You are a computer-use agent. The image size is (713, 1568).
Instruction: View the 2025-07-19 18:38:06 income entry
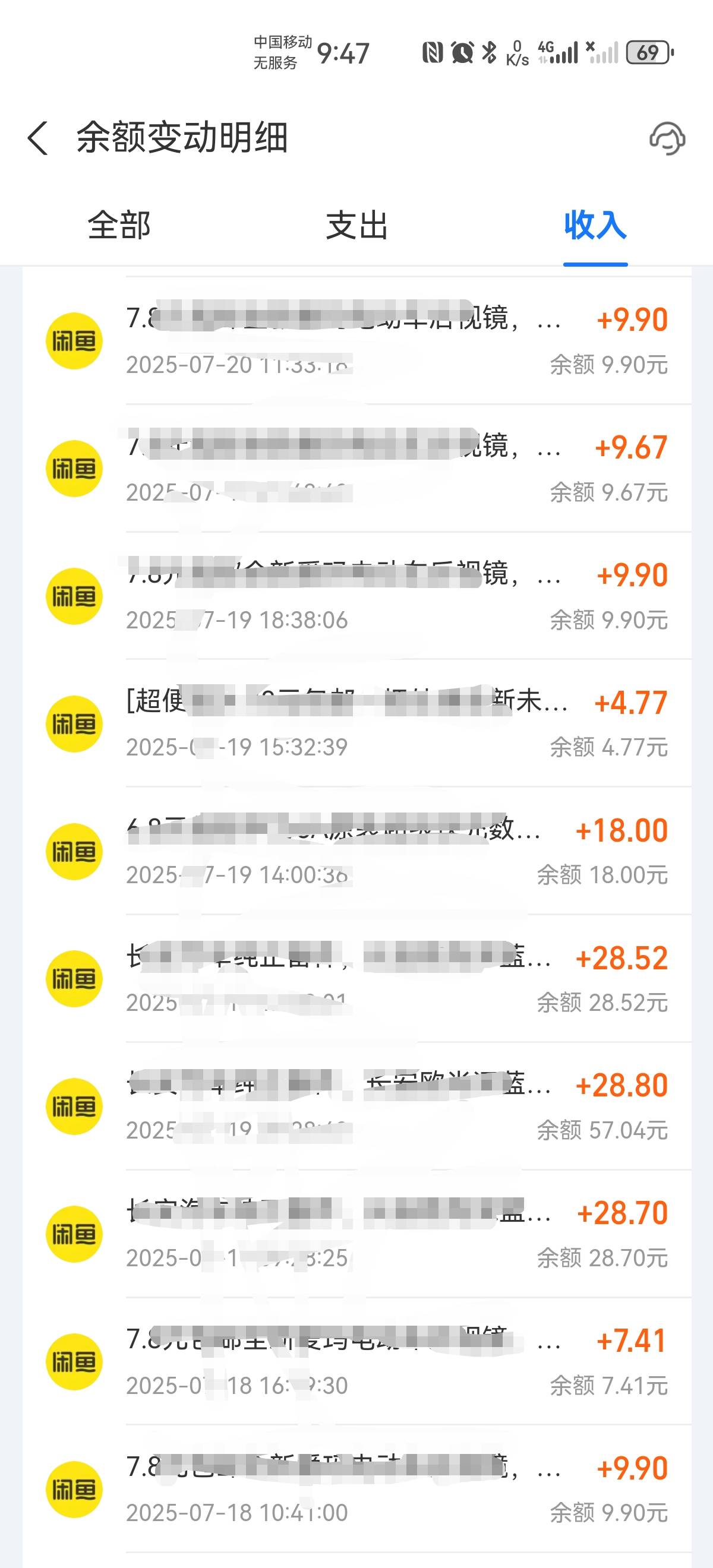[x=357, y=596]
